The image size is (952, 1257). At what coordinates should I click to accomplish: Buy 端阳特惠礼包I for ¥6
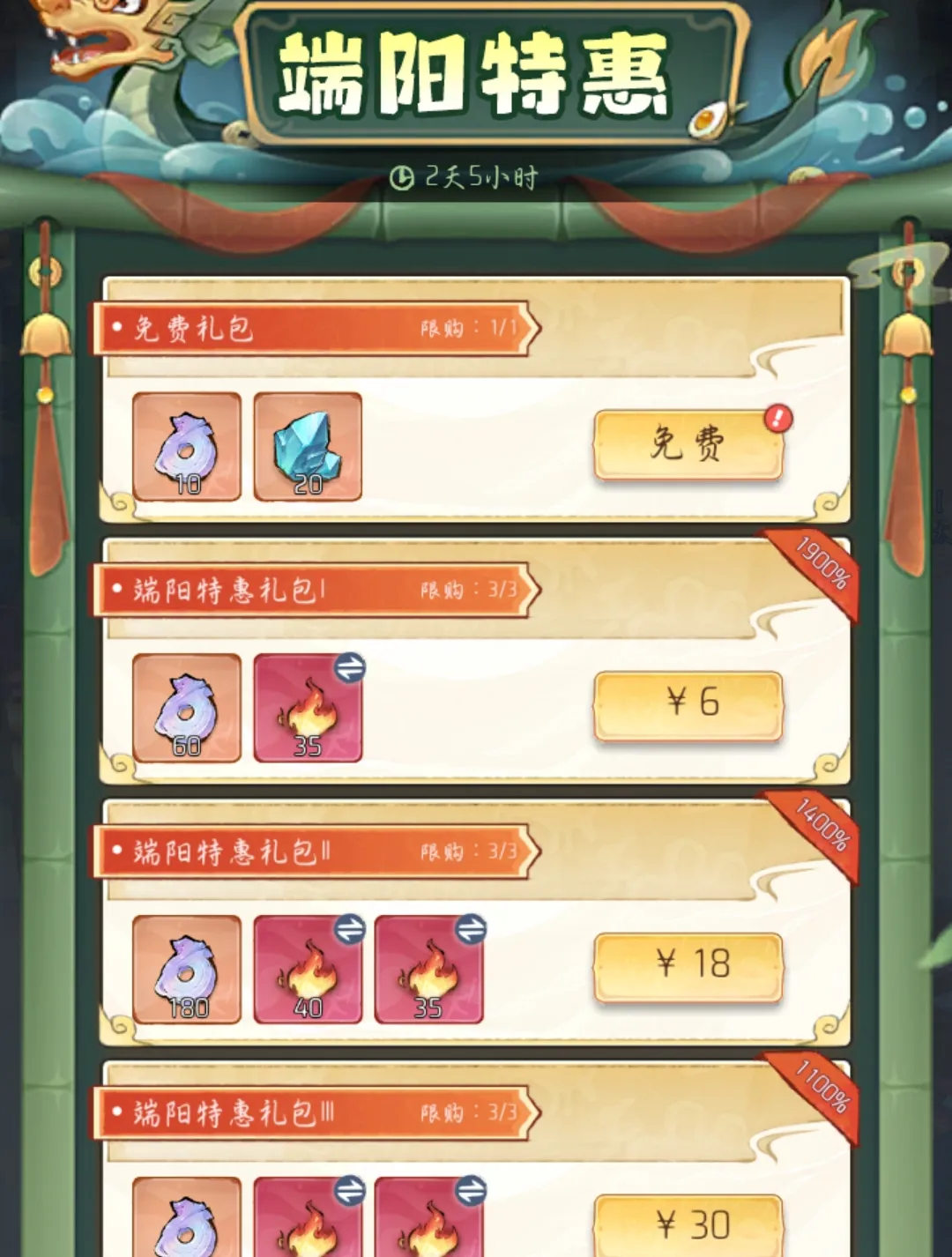(x=688, y=704)
